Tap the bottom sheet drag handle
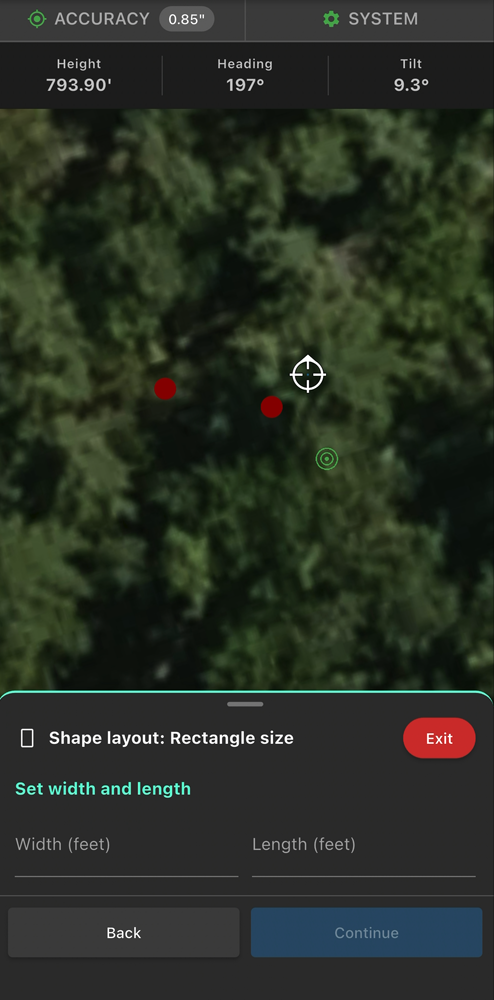The image size is (494, 1000). (245, 704)
